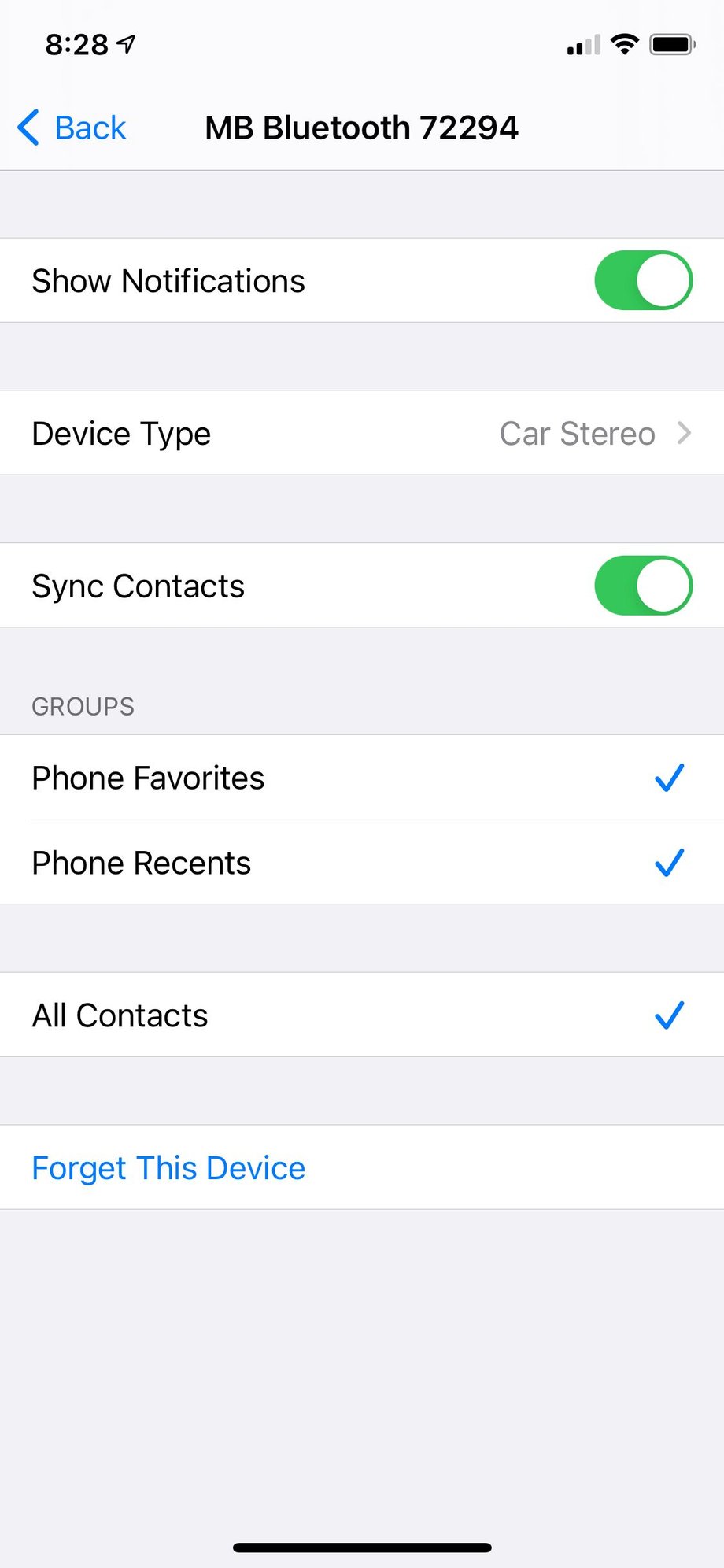Go back to the previous screen

pyautogui.click(x=72, y=128)
